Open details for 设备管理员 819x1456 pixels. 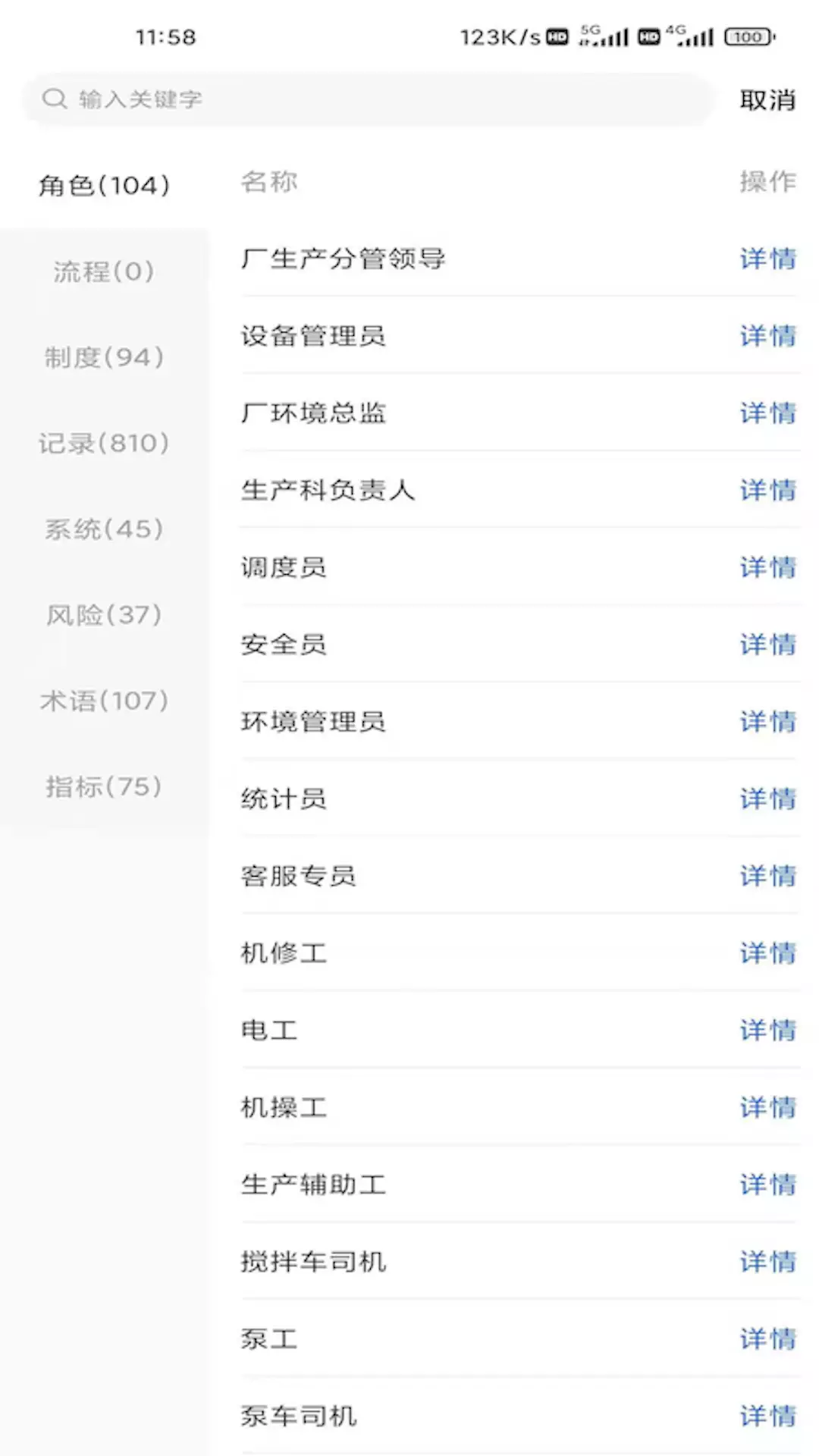tap(767, 336)
